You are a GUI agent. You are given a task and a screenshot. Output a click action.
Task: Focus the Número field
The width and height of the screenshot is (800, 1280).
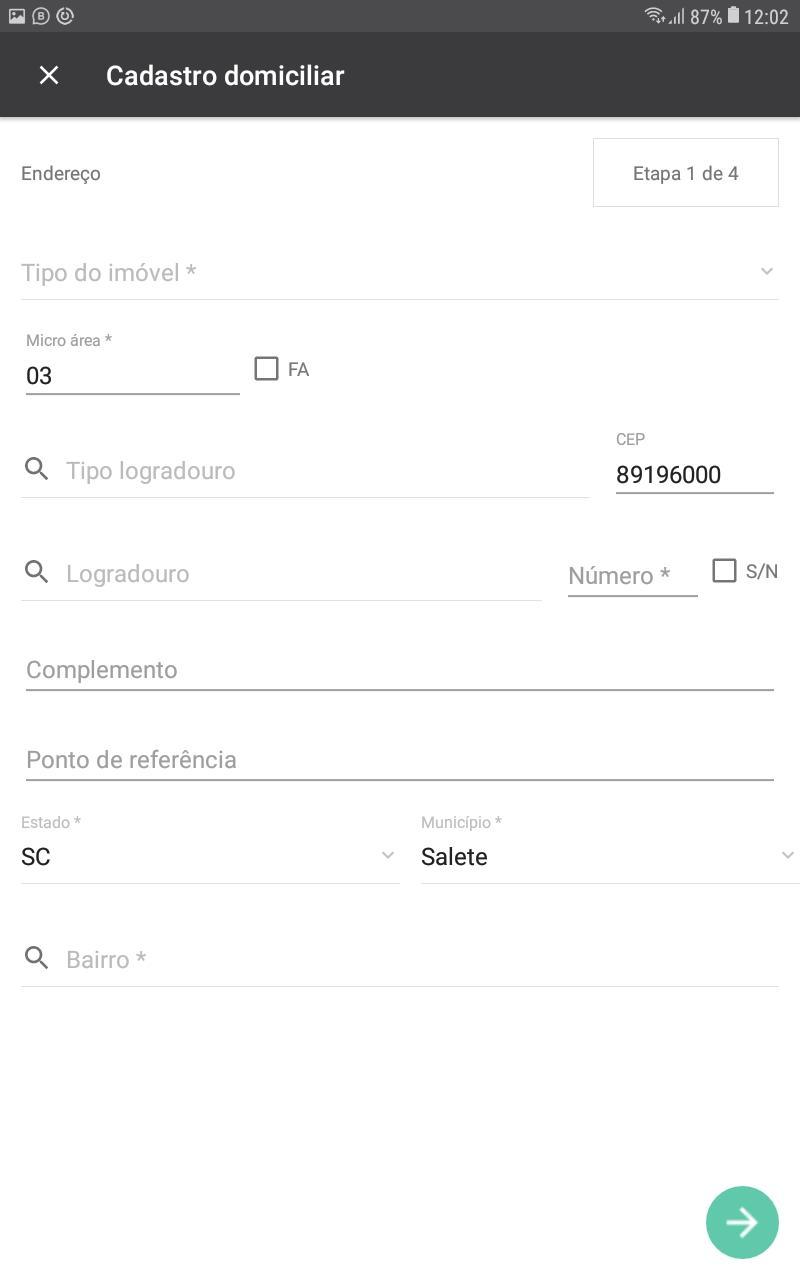pos(632,575)
